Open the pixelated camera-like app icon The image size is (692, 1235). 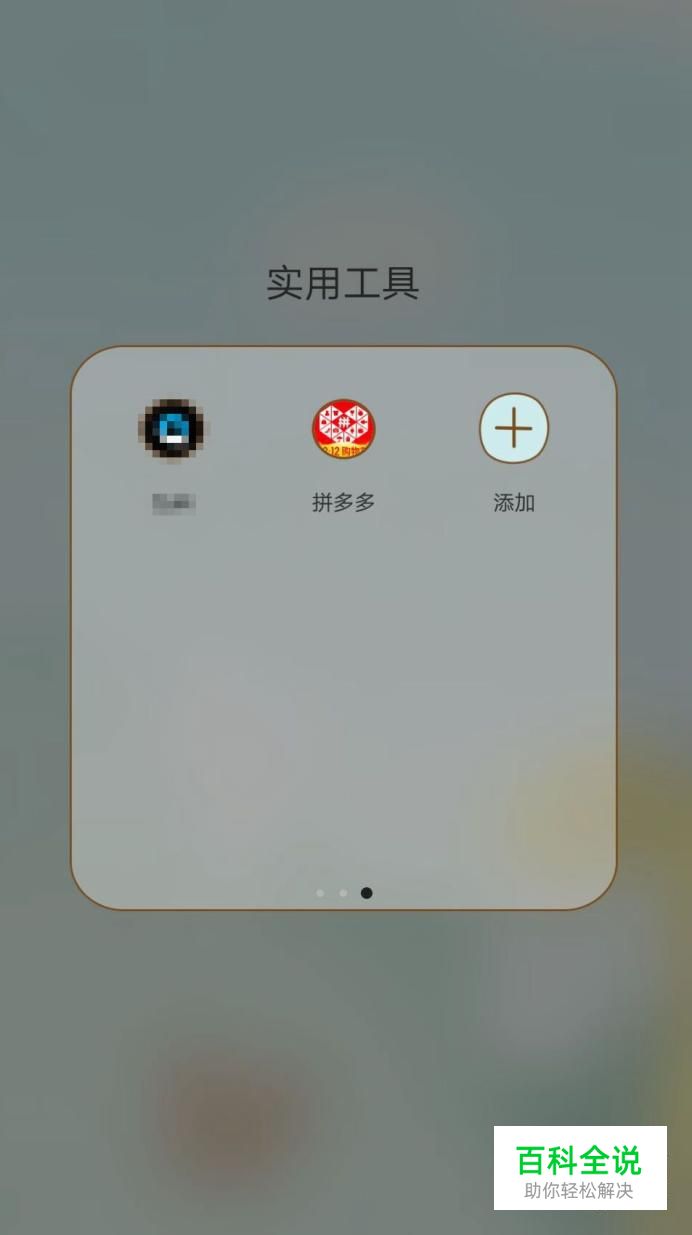point(172,430)
